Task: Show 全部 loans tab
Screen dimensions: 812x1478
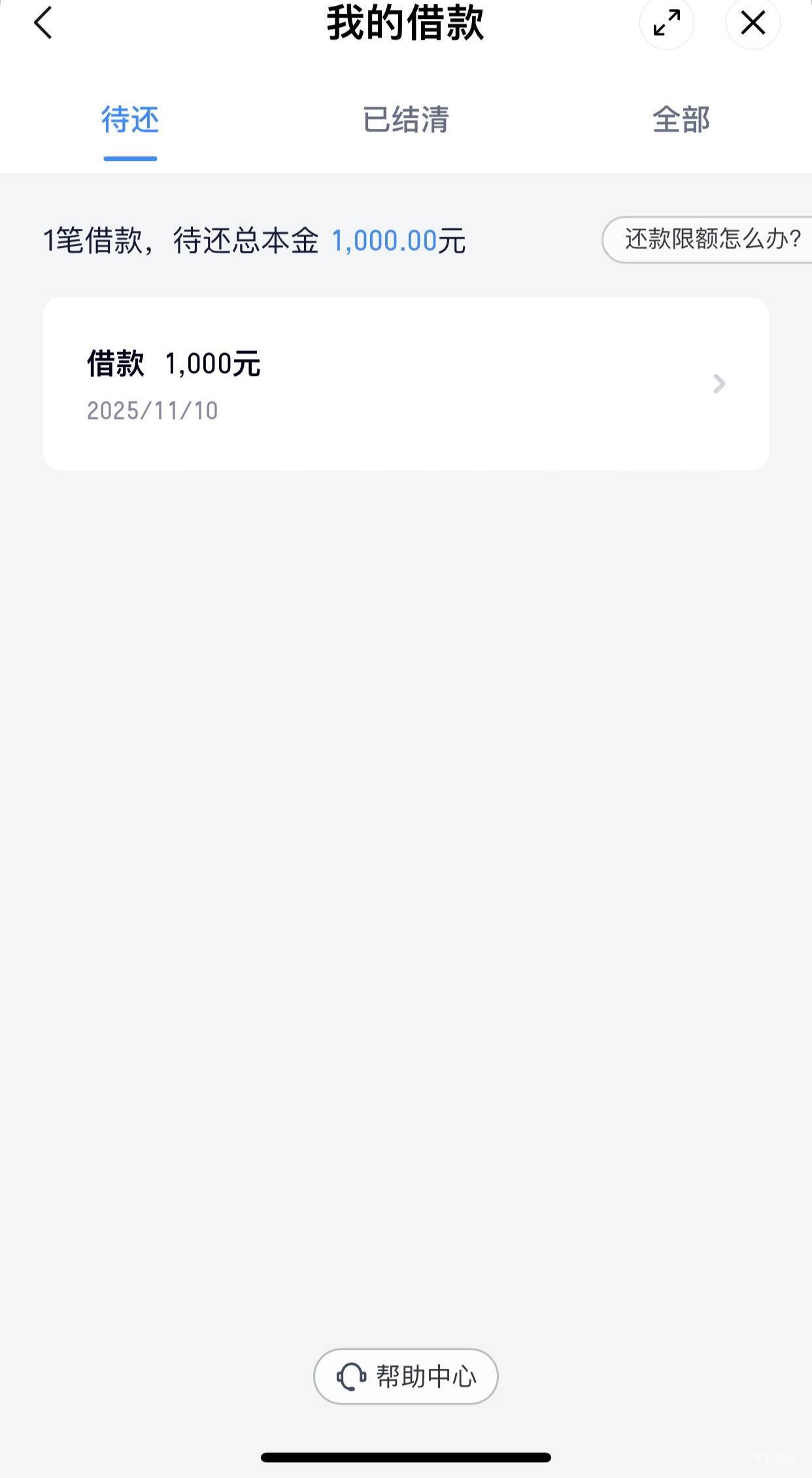Action: pyautogui.click(x=681, y=120)
